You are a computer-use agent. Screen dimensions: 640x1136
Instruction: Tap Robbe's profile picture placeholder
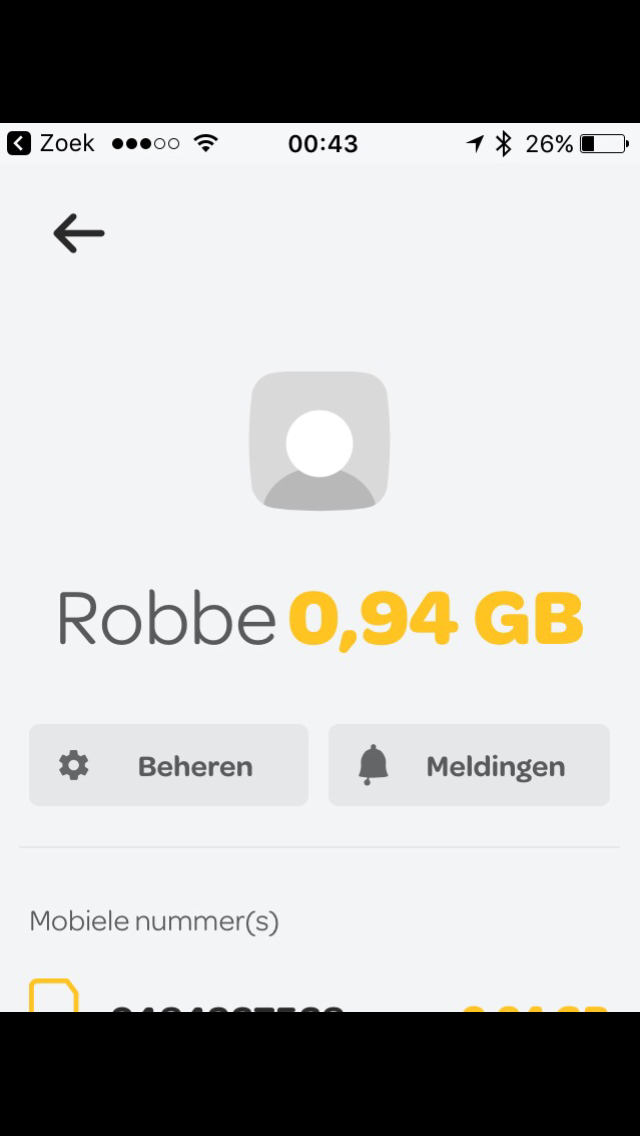[x=319, y=441]
